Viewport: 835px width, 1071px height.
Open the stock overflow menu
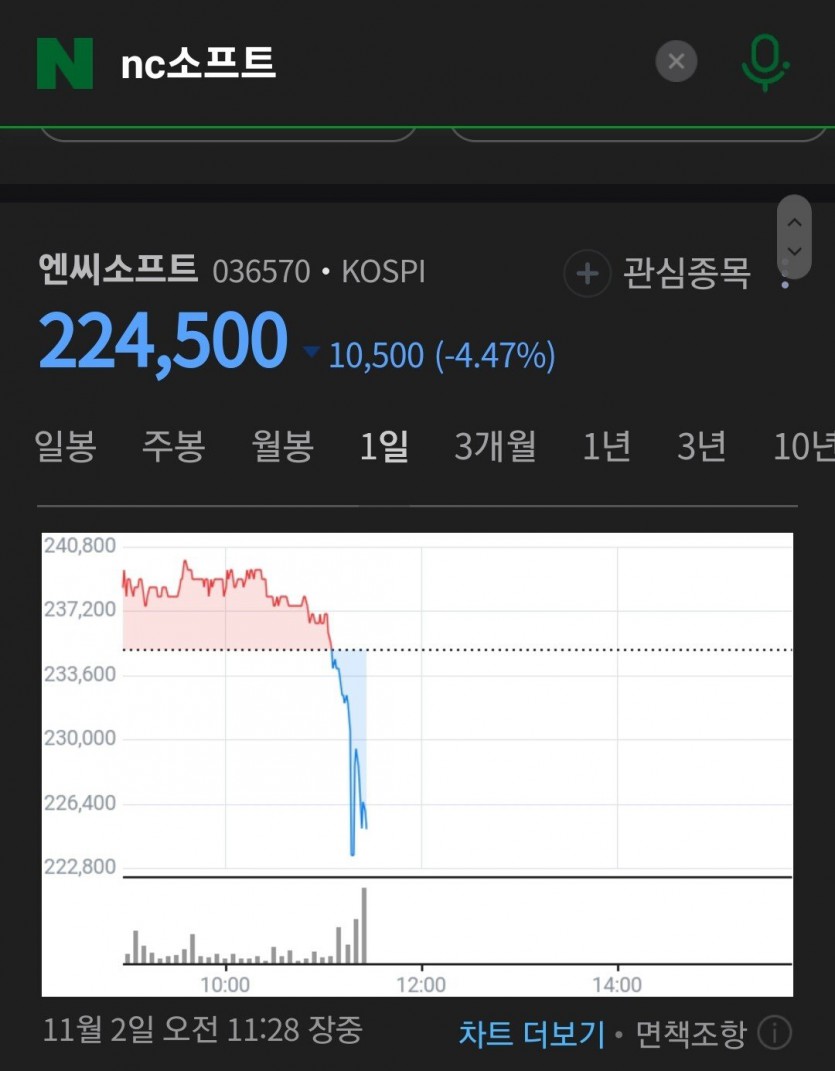coord(786,274)
